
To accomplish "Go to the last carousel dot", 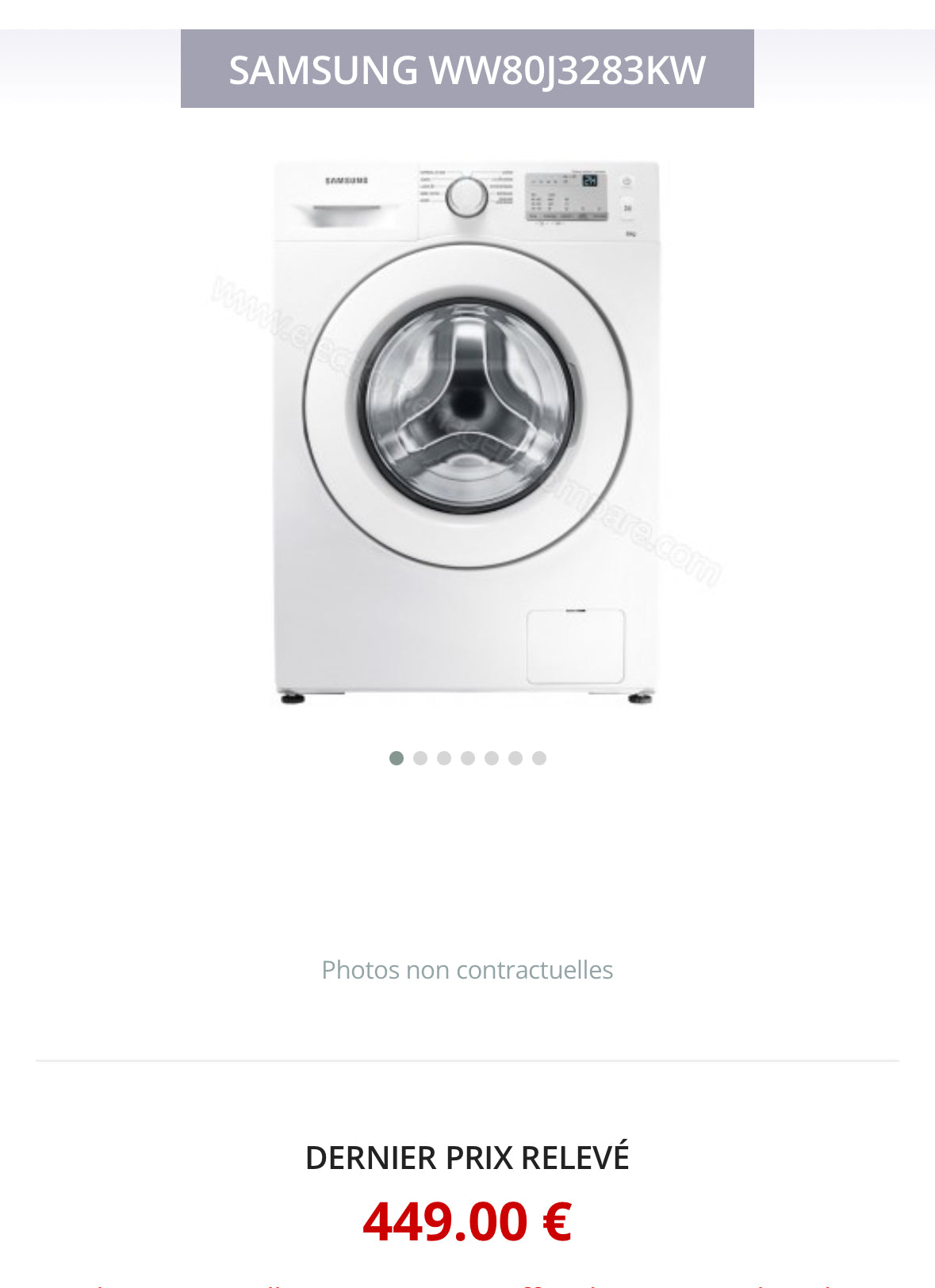I will [x=539, y=758].
